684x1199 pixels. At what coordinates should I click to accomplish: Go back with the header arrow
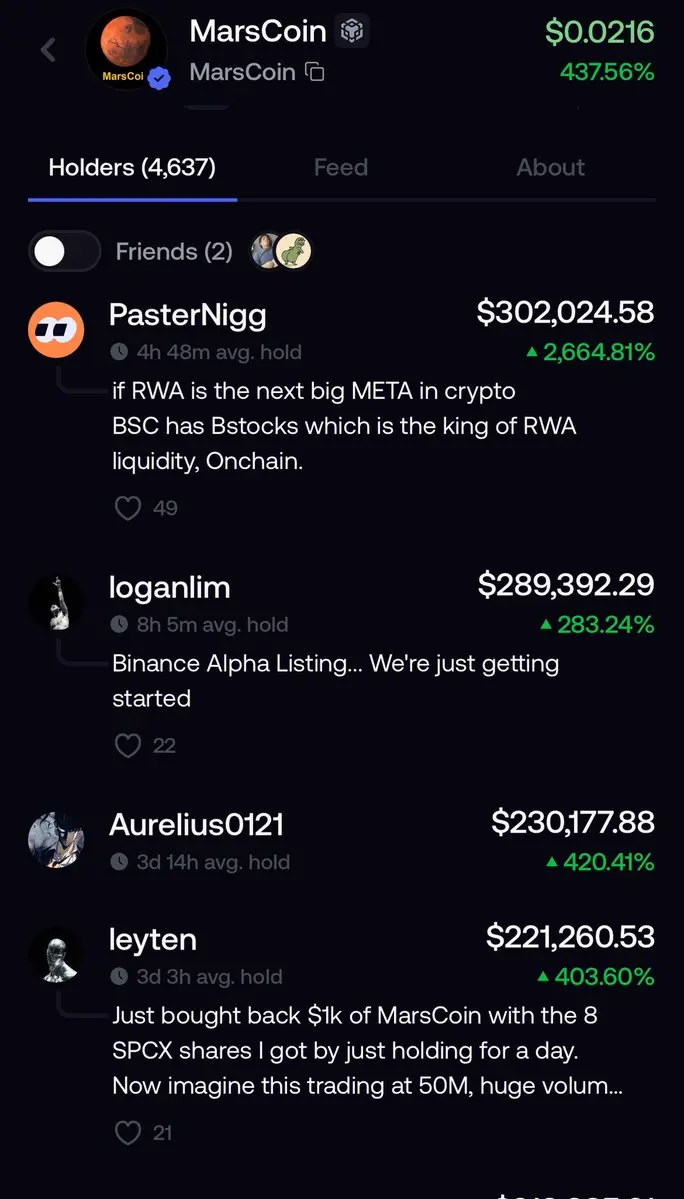coord(48,50)
